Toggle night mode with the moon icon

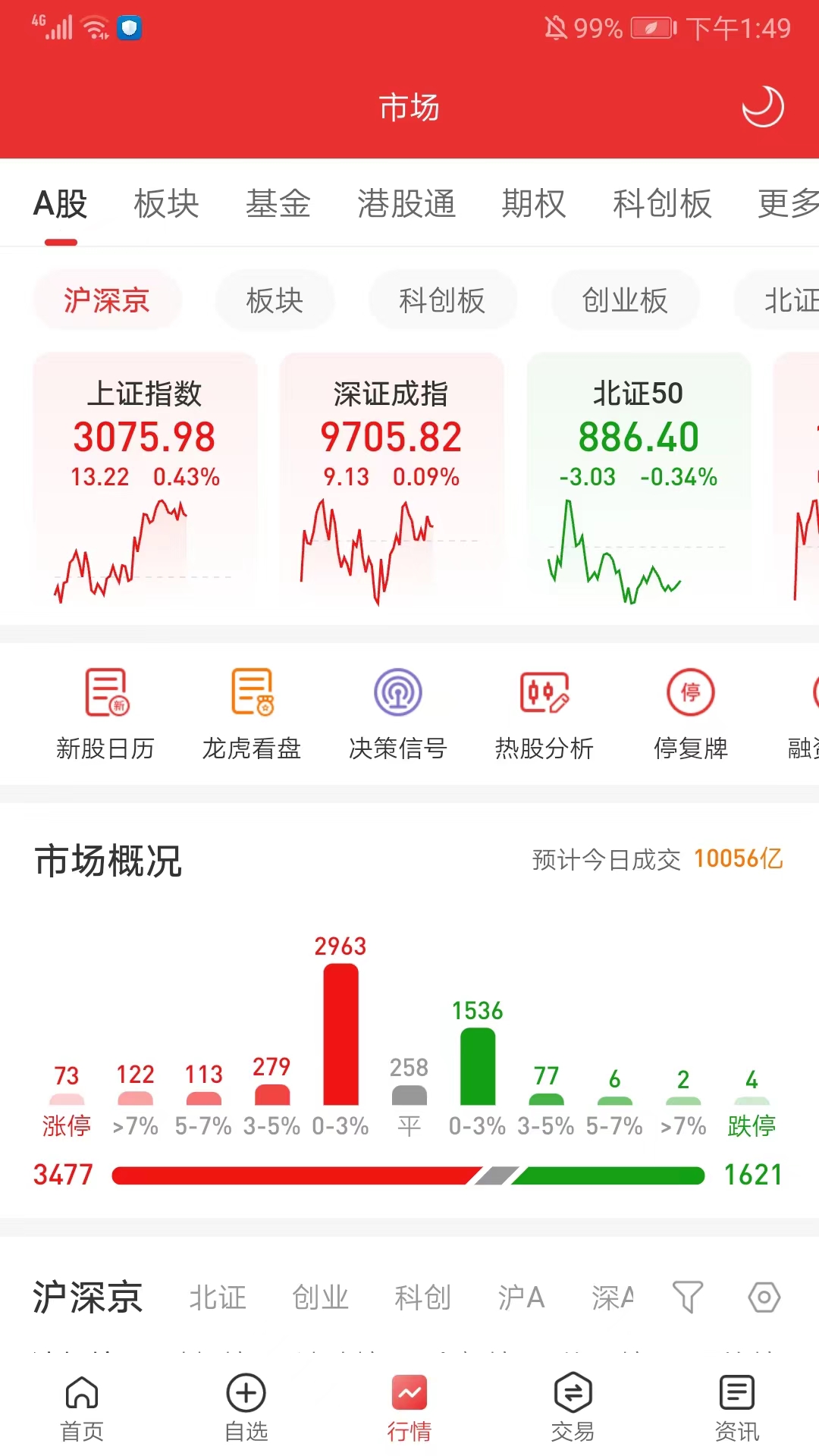point(762,107)
